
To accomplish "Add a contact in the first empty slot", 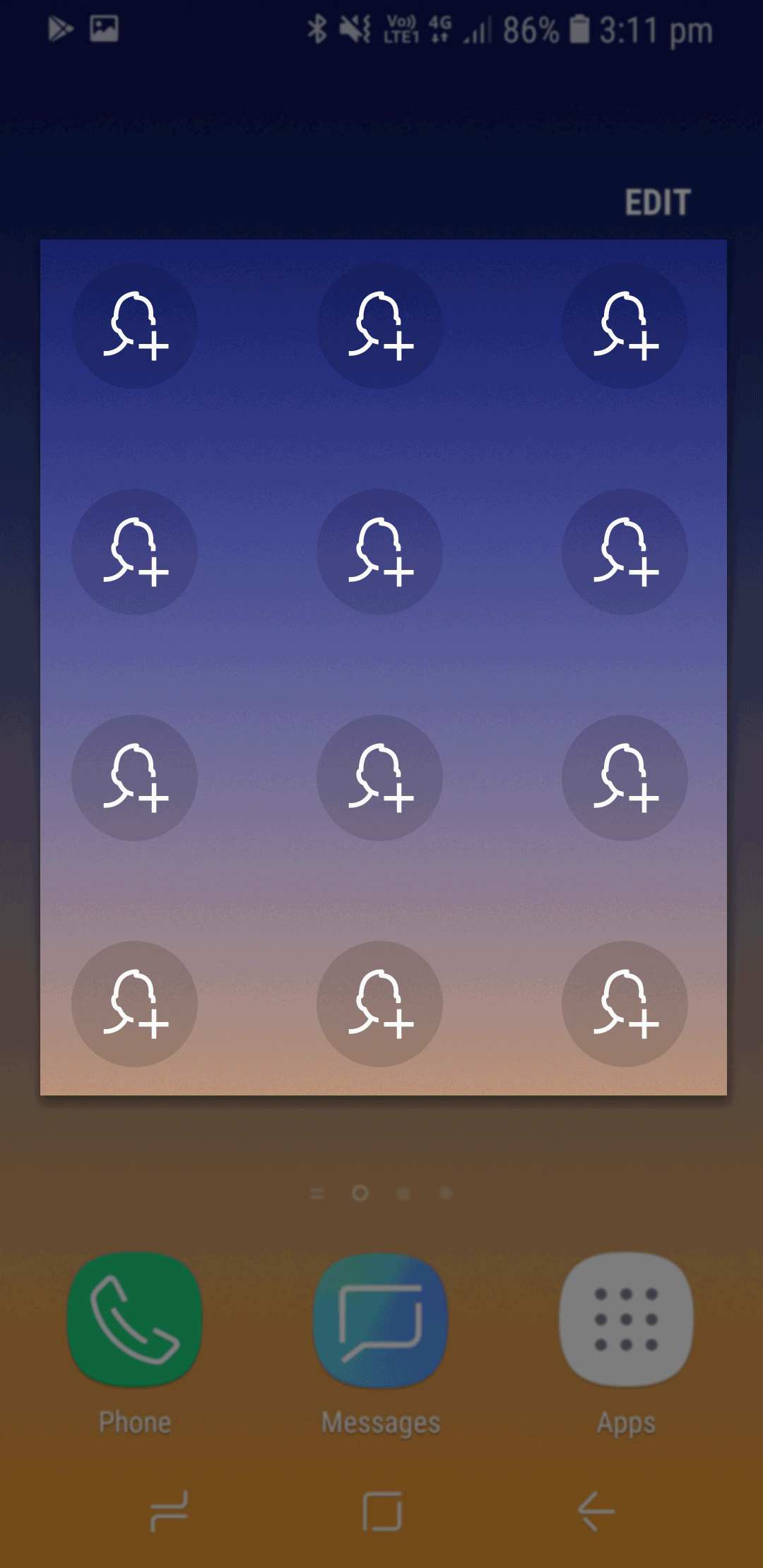I will click(134, 326).
